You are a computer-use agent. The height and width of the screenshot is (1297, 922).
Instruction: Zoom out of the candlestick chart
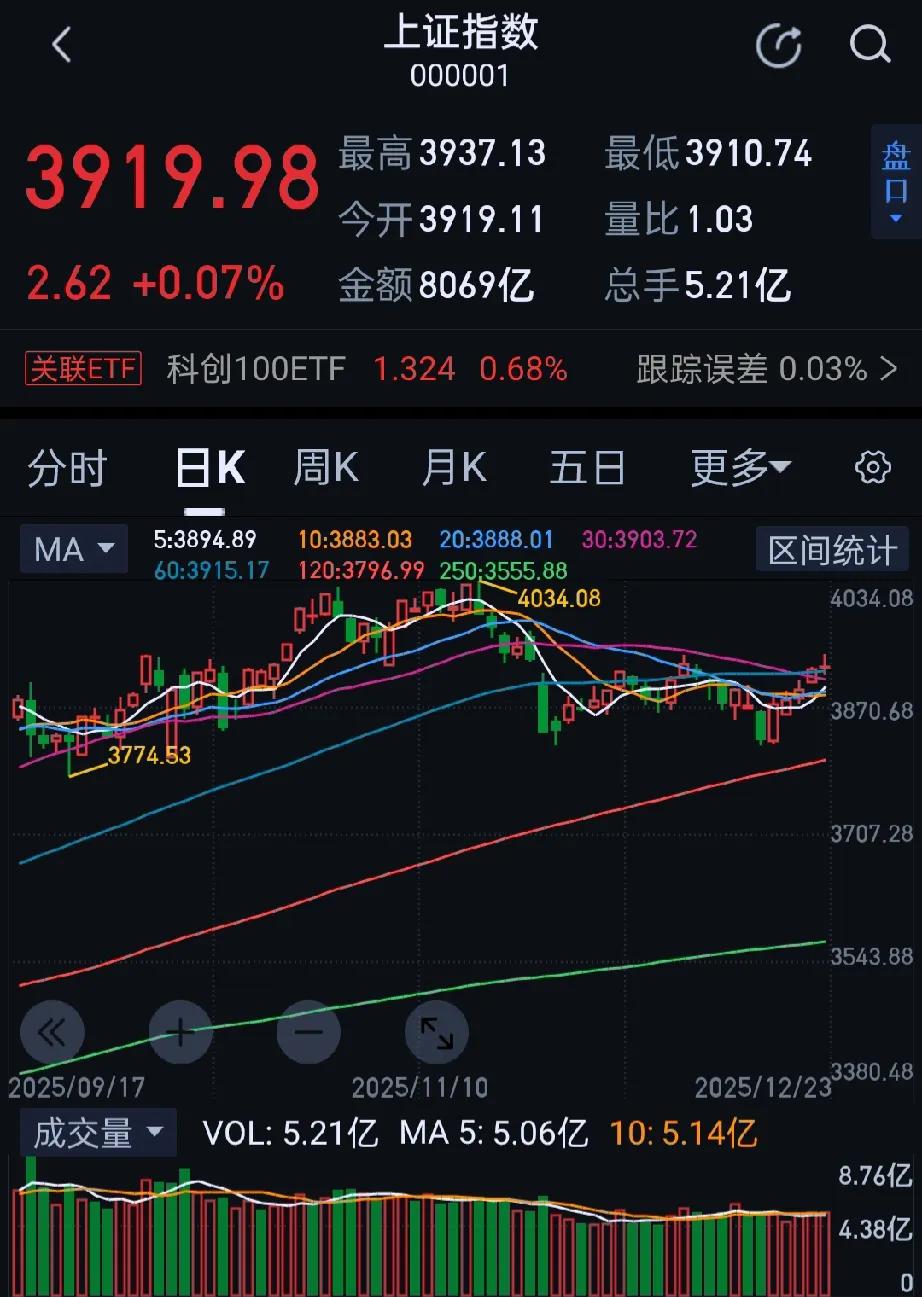tap(309, 1032)
